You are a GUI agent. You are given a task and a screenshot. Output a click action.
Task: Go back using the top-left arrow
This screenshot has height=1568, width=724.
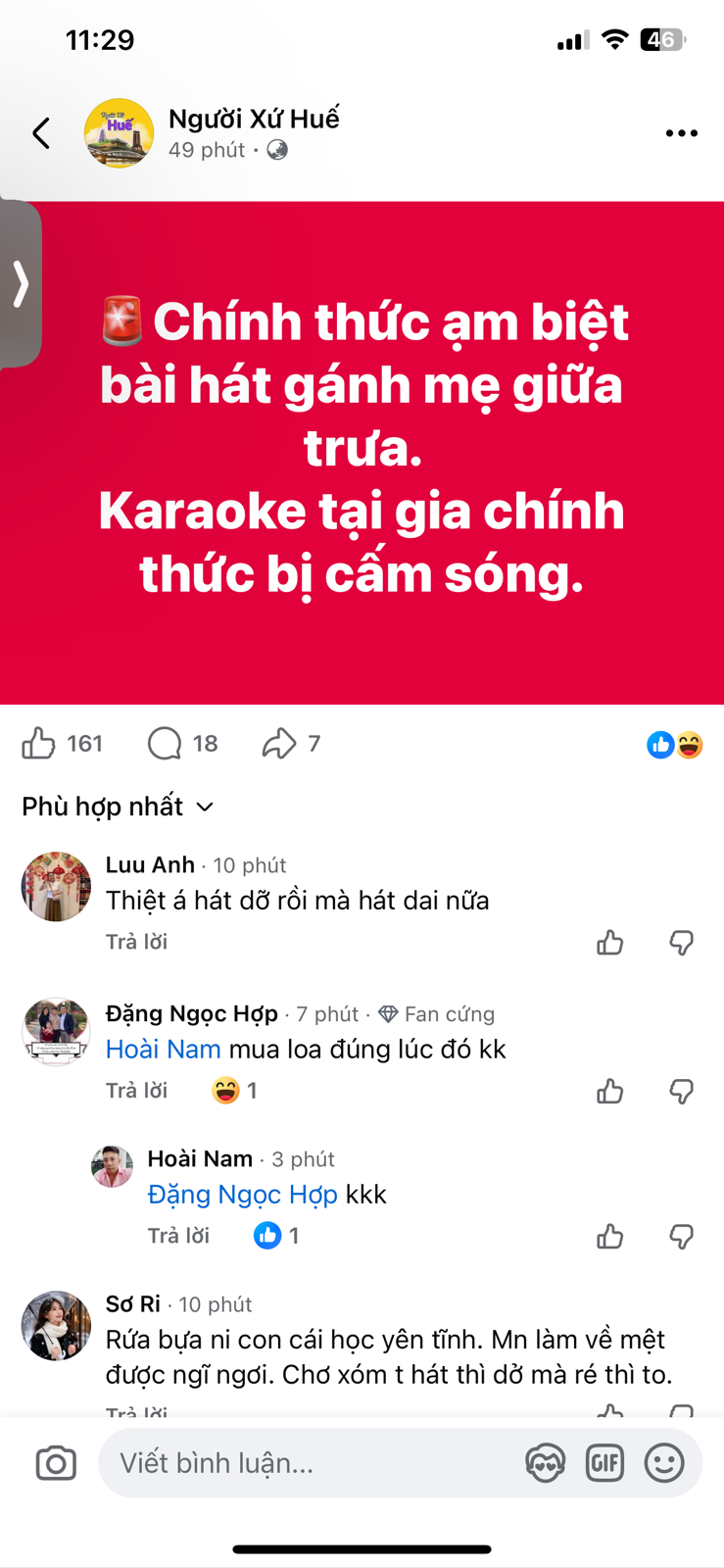pos(41,133)
